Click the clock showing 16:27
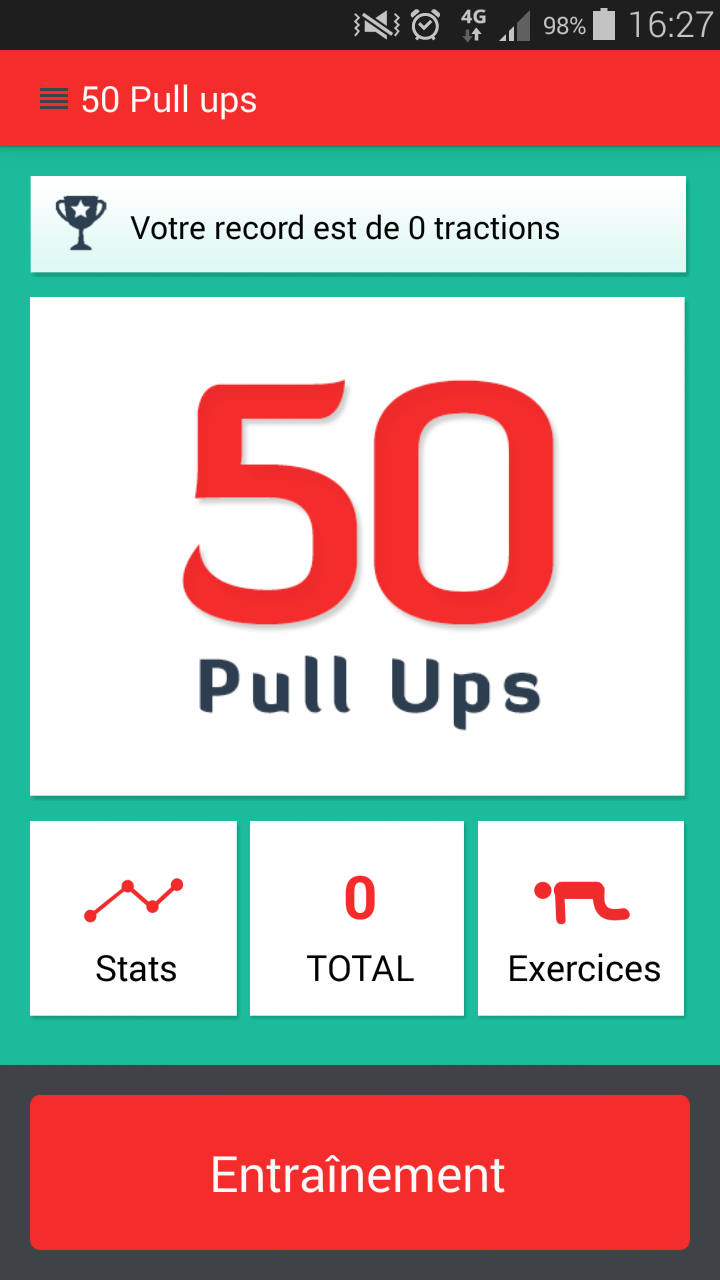The width and height of the screenshot is (720, 1280). click(674, 25)
